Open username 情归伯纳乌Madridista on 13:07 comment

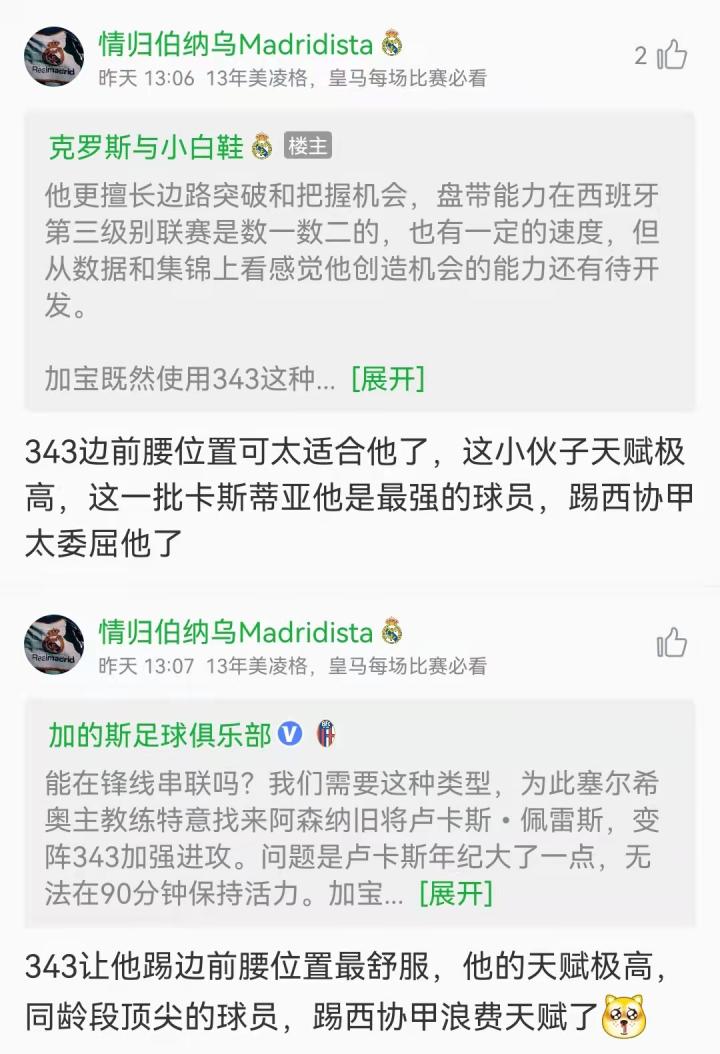[x=236, y=632]
